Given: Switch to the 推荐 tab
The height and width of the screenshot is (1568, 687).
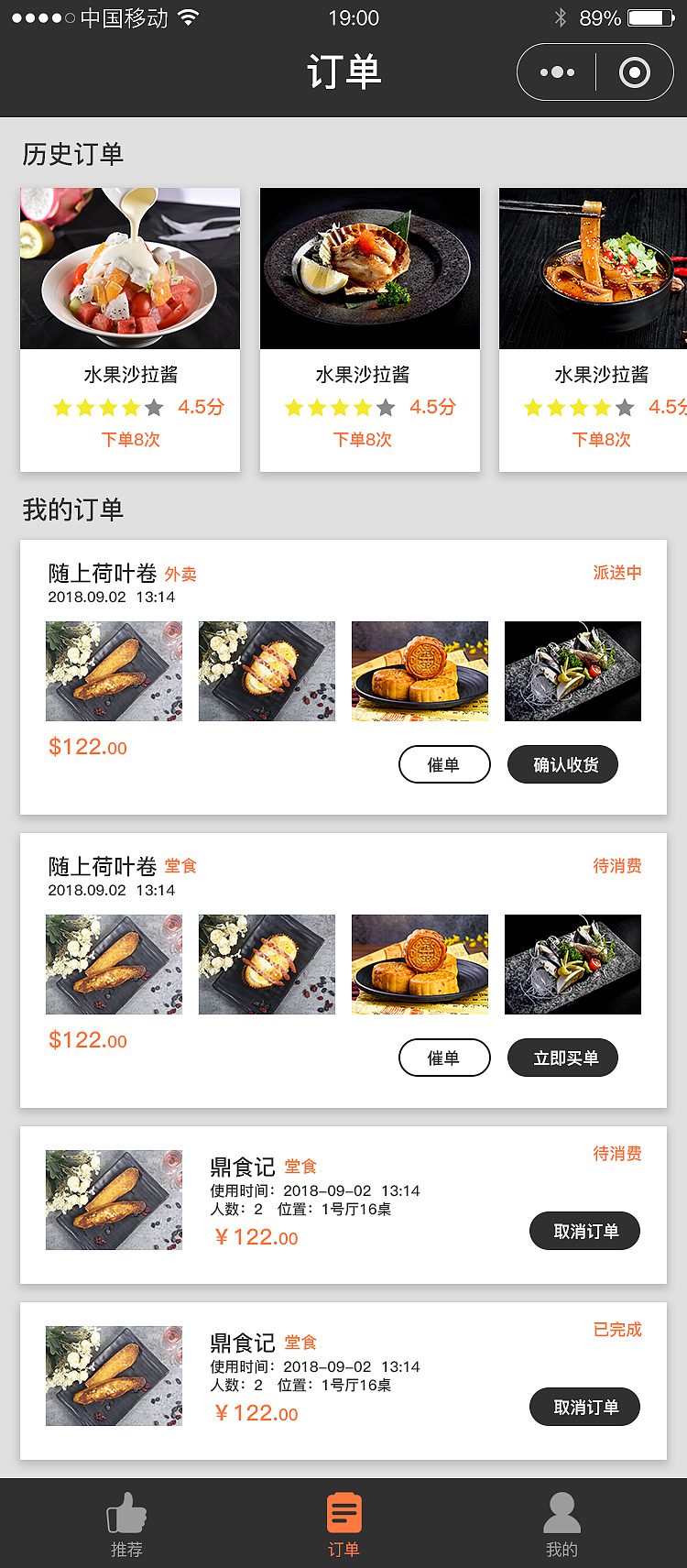Looking at the screenshot, I should tap(126, 1525).
